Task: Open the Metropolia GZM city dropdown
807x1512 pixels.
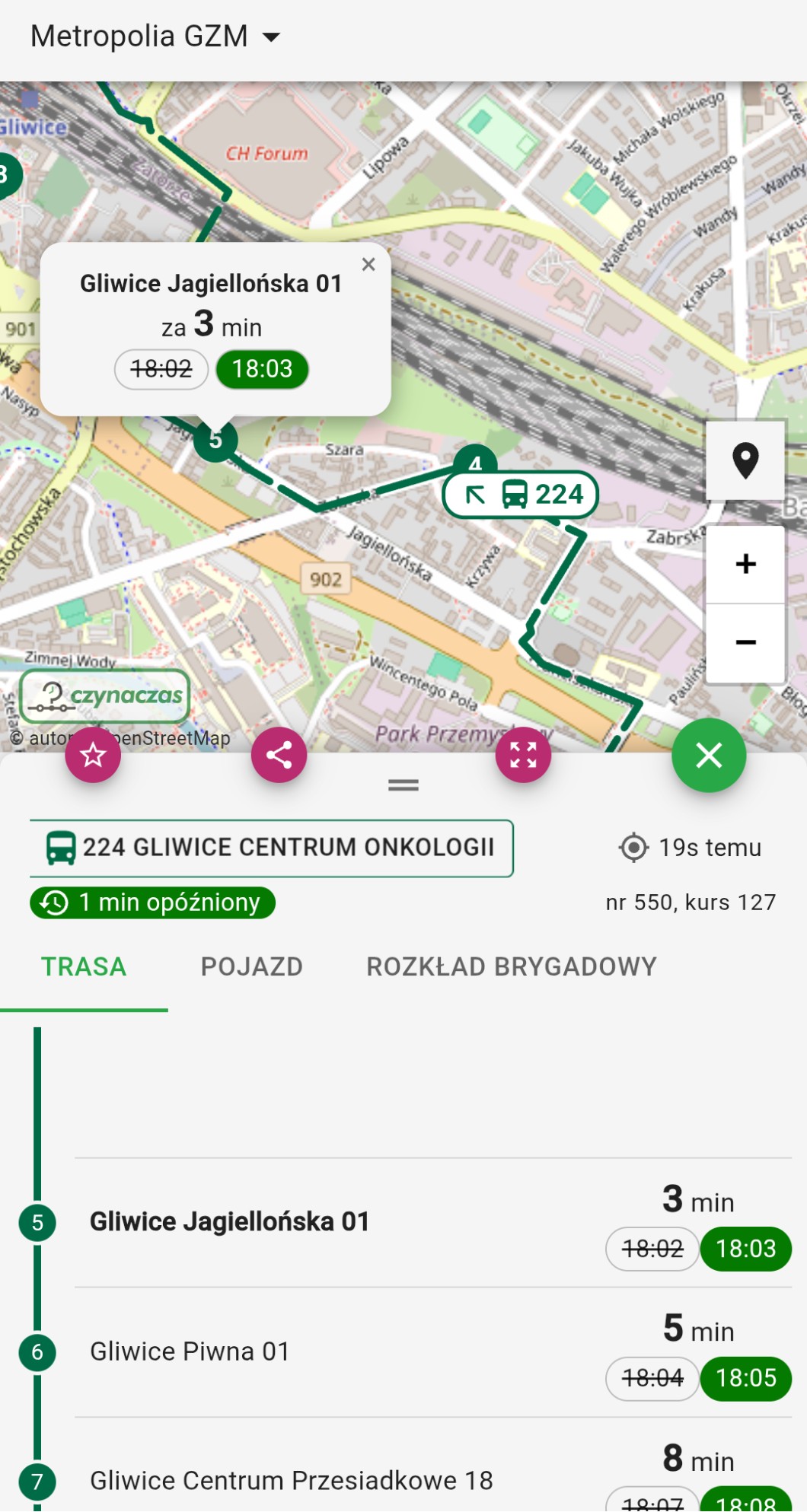Action: [x=155, y=37]
